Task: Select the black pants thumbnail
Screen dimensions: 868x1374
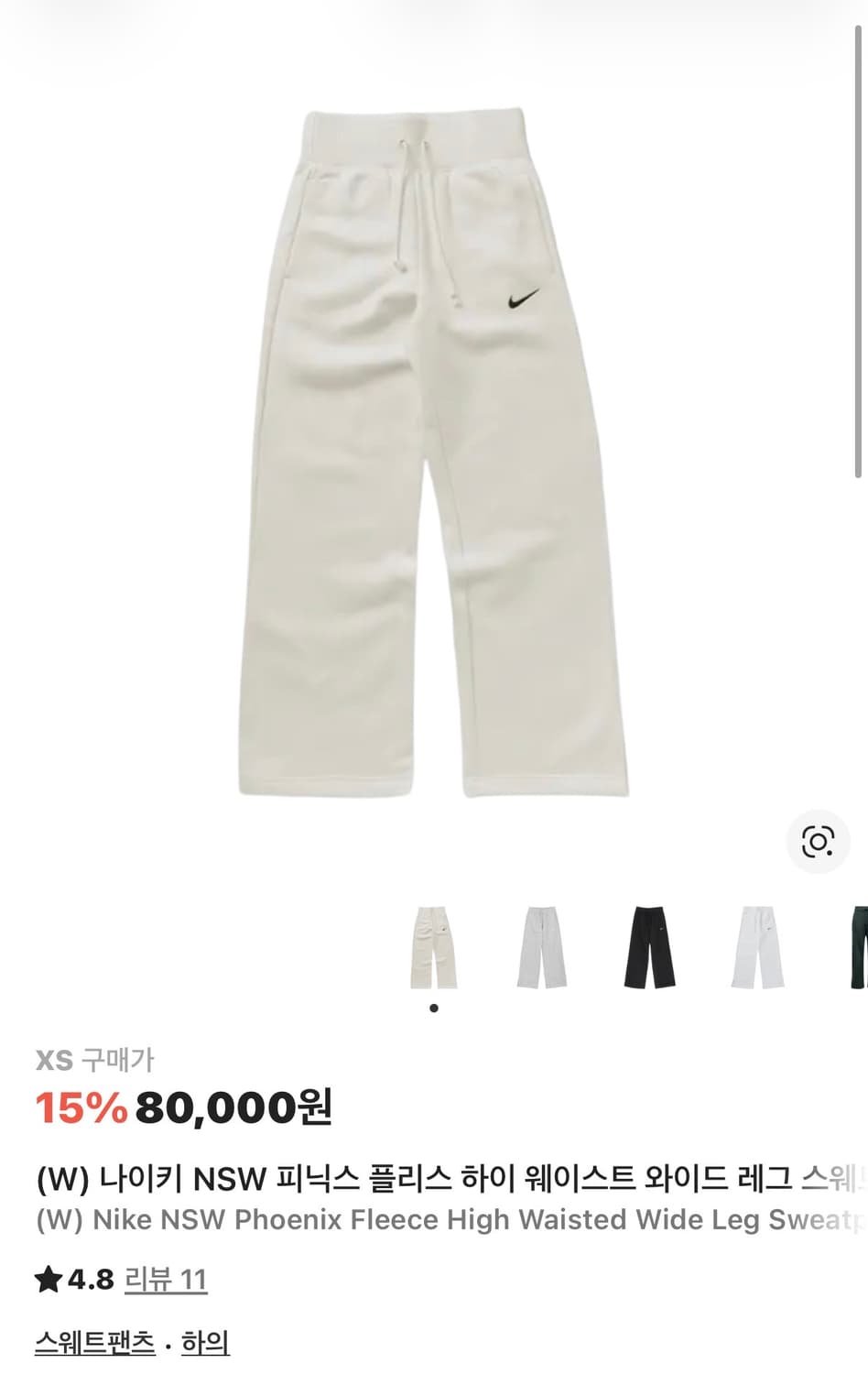Action: click(x=650, y=947)
